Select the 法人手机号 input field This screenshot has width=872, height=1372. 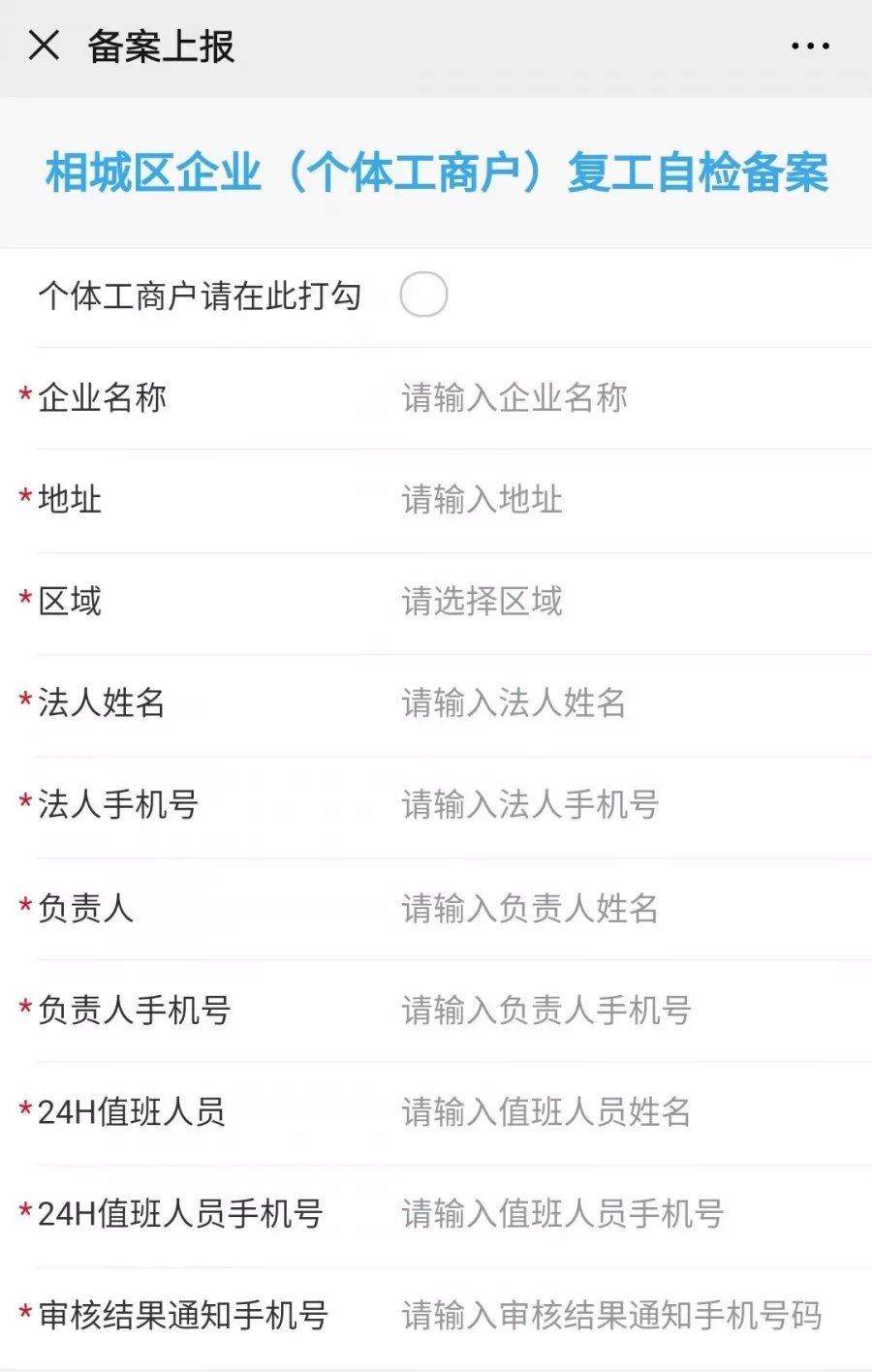point(620,805)
